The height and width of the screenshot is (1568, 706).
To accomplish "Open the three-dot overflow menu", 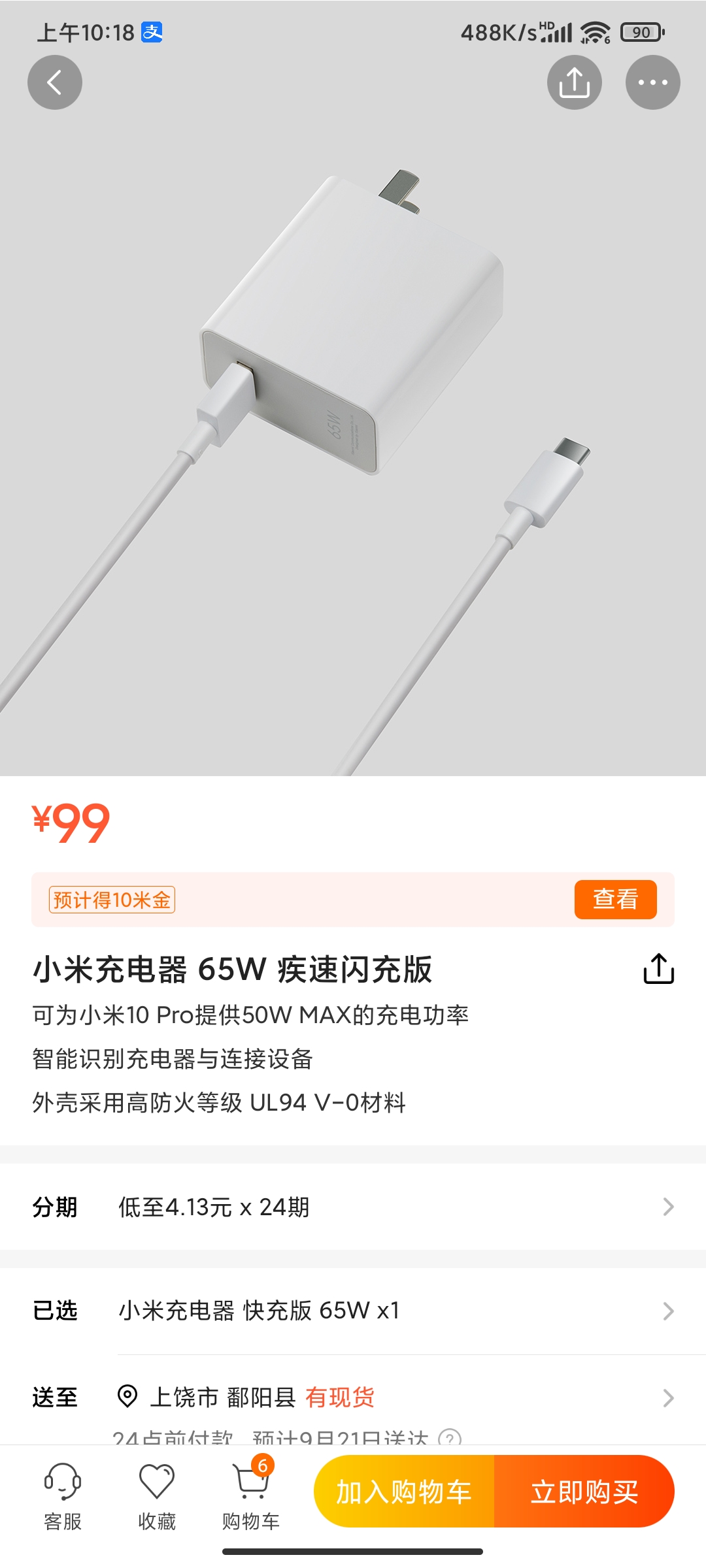I will 652,82.
